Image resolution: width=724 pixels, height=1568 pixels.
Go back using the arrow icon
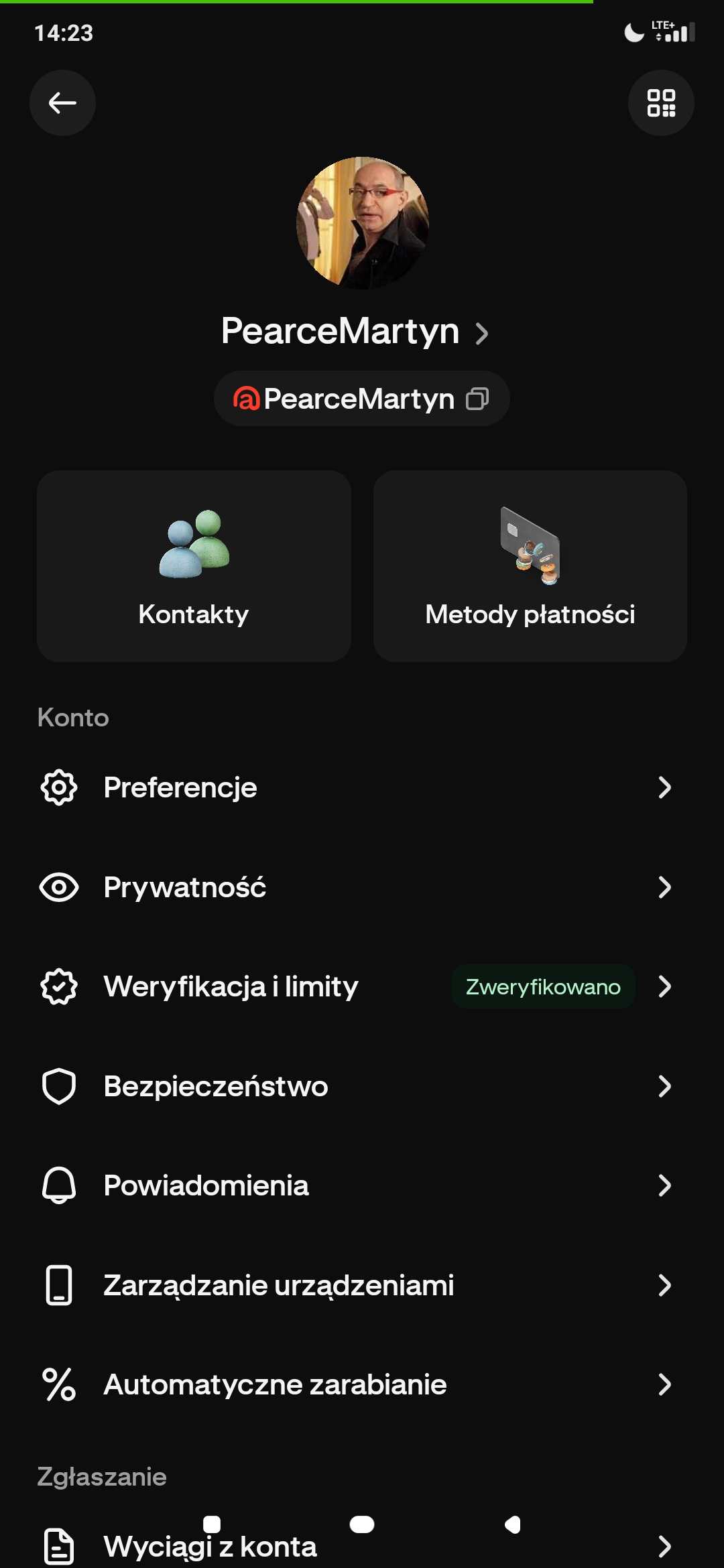click(x=62, y=103)
